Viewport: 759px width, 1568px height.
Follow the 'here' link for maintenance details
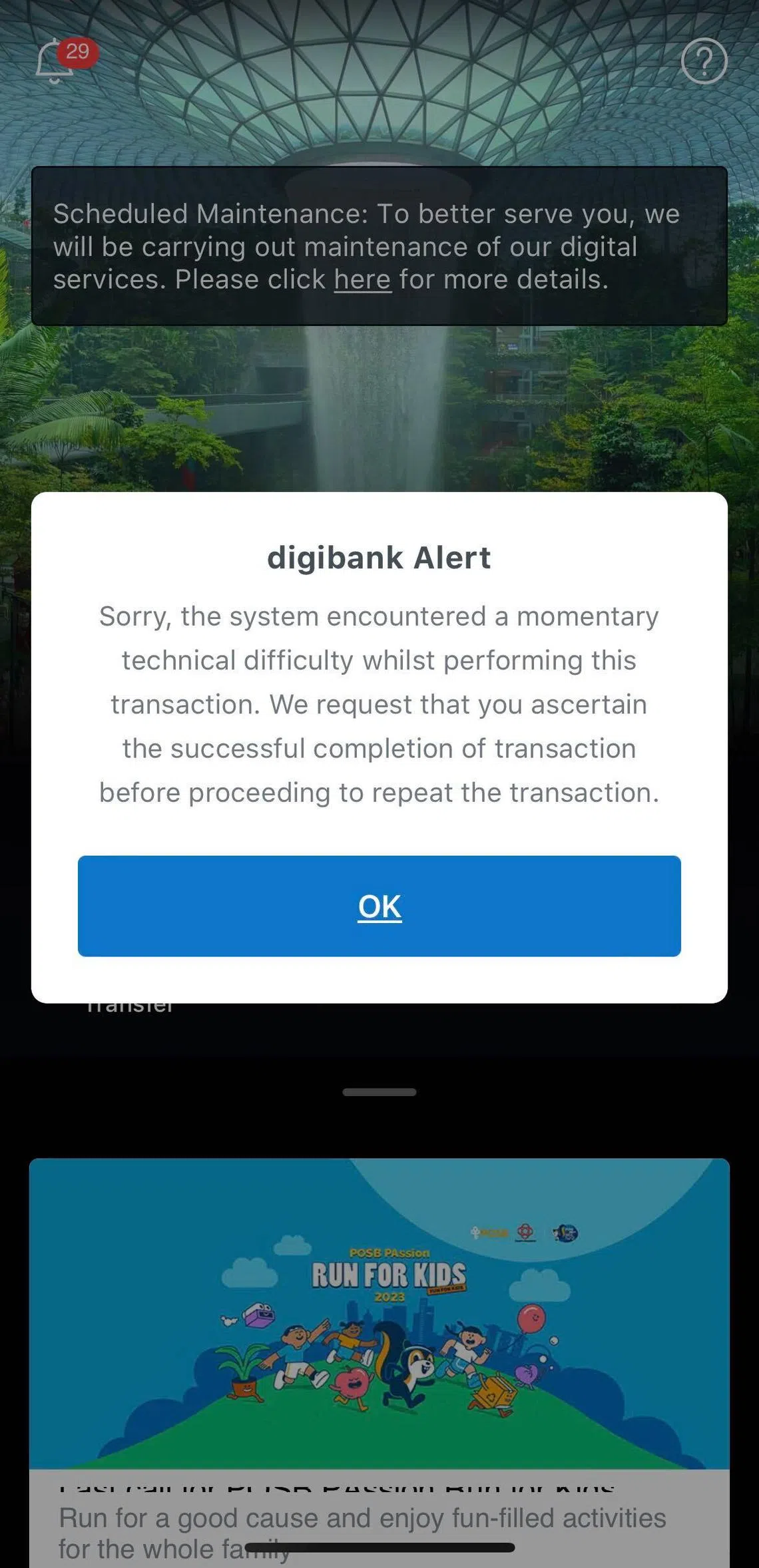(362, 280)
